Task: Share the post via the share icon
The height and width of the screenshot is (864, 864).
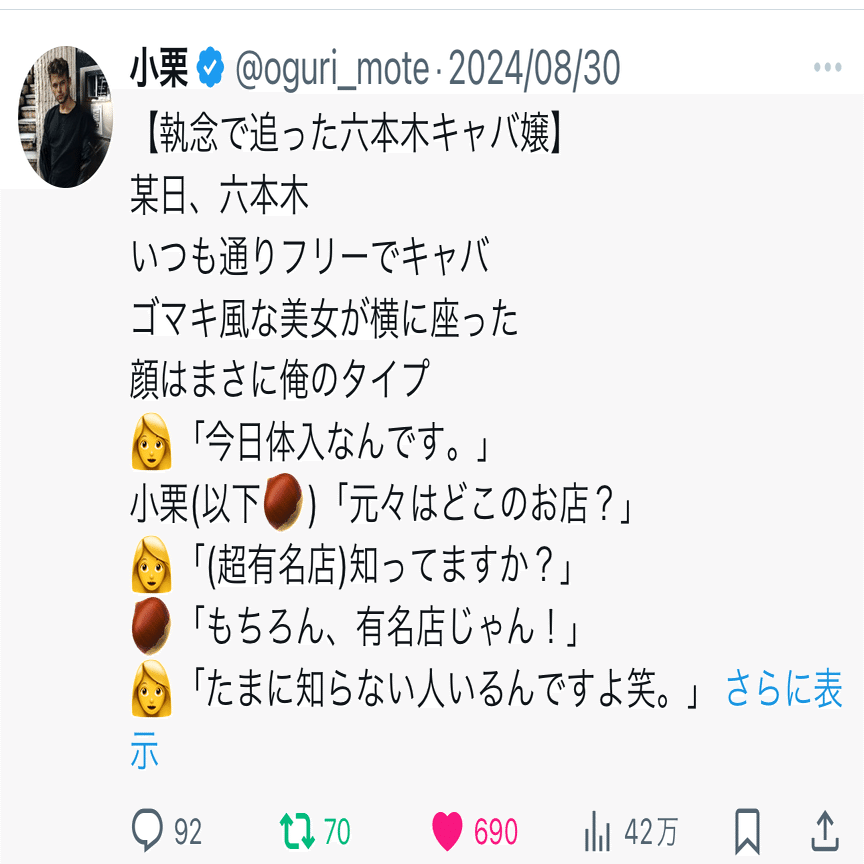Action: click(823, 830)
